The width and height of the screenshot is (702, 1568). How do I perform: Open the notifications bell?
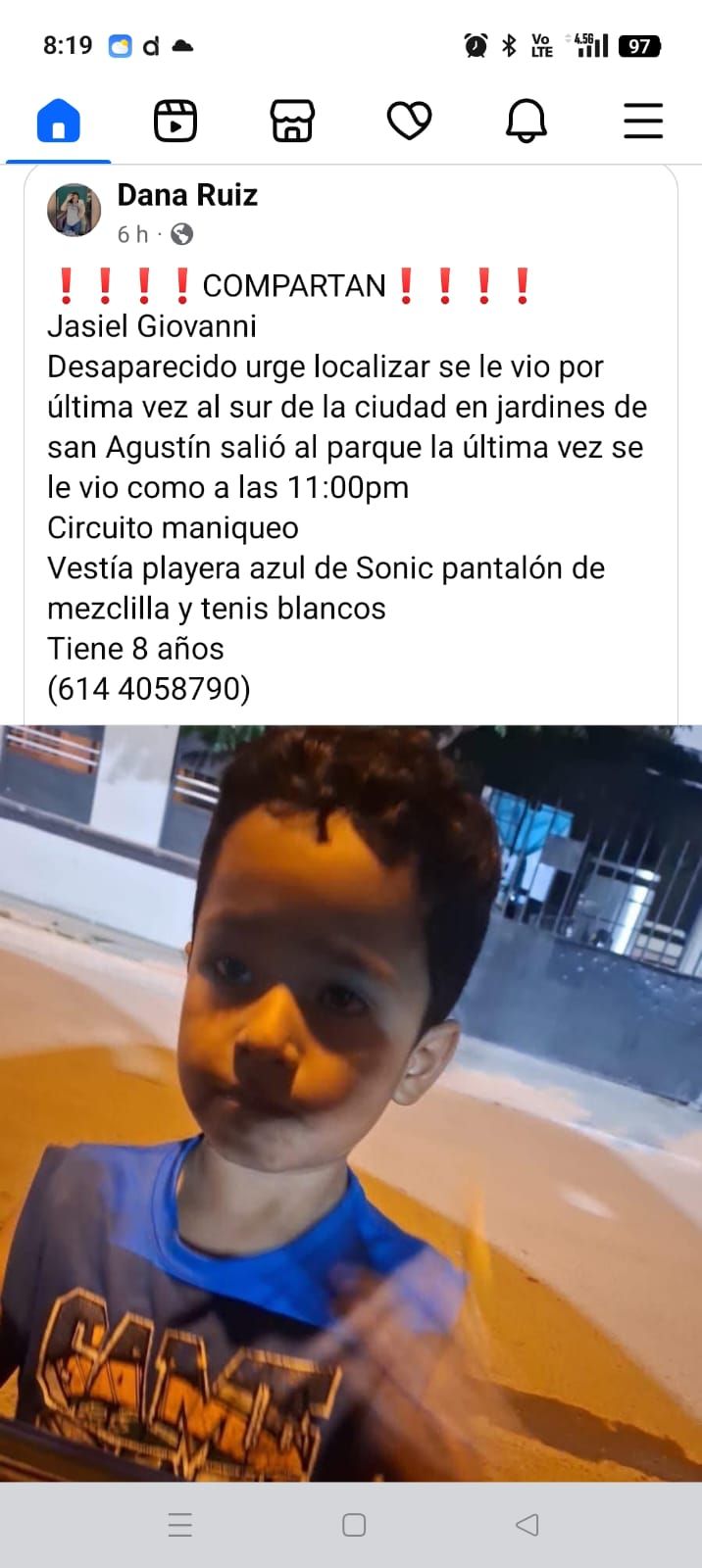pyautogui.click(x=526, y=122)
